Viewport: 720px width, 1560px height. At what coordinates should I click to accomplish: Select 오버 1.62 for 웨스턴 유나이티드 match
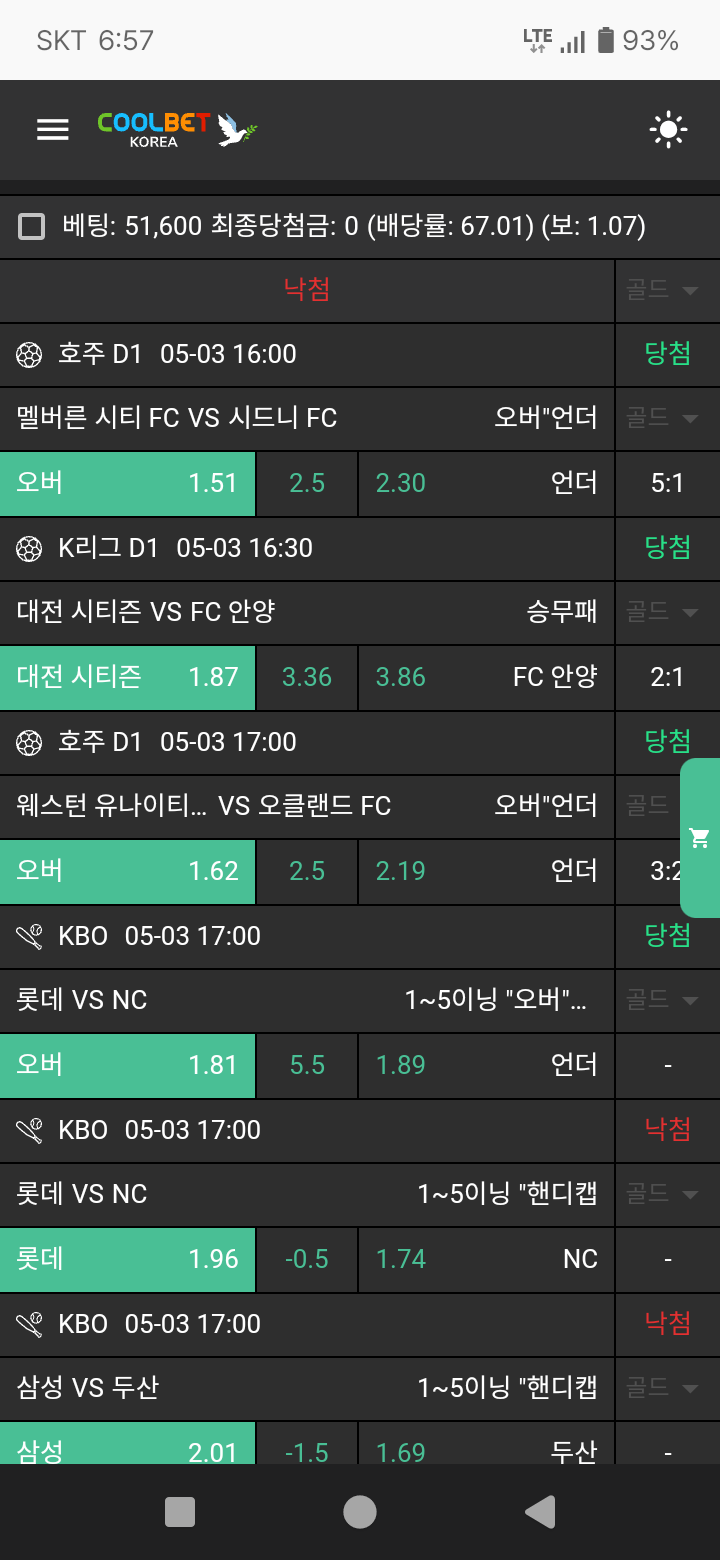tap(128, 871)
